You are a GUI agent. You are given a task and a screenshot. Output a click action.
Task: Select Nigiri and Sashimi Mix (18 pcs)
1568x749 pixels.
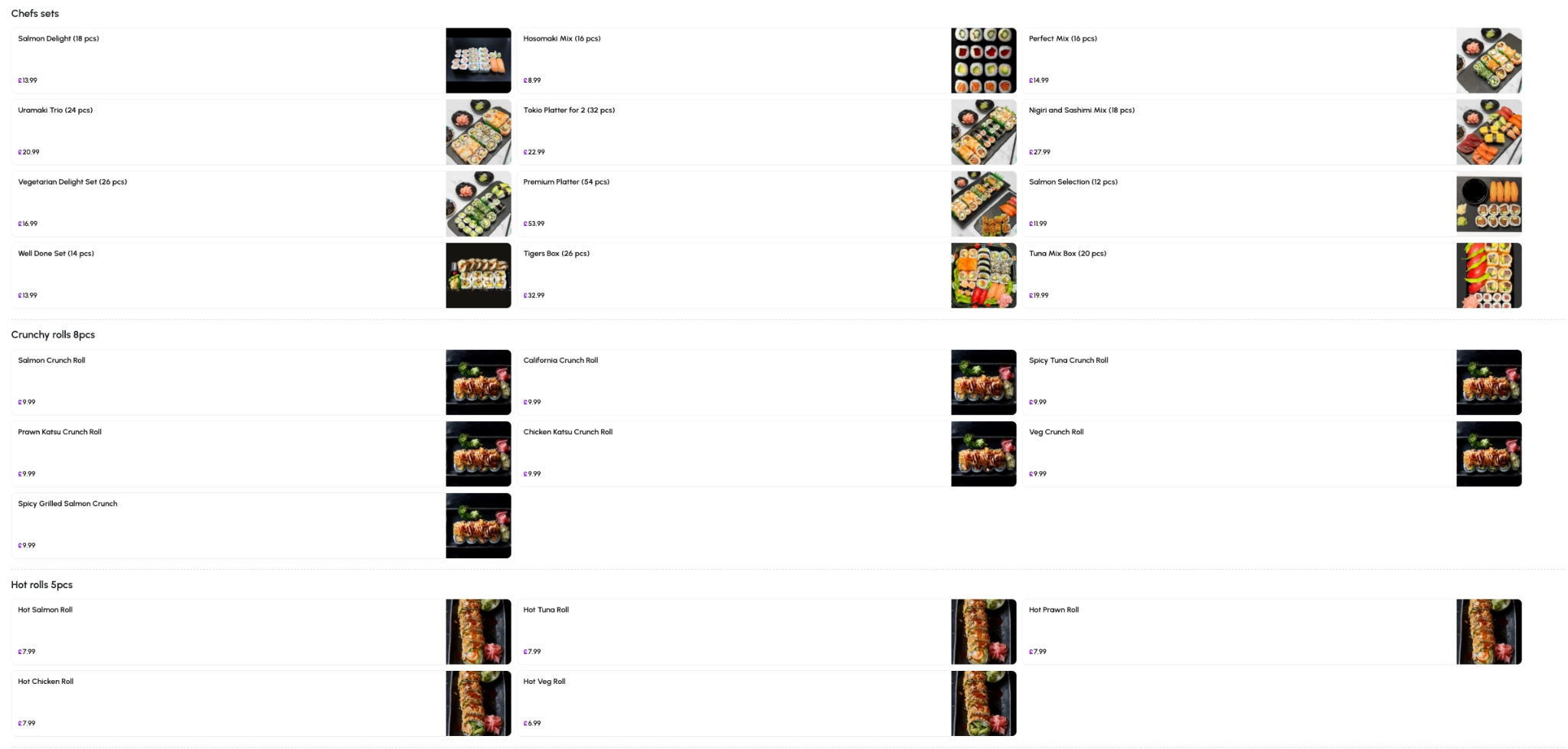tap(1081, 110)
